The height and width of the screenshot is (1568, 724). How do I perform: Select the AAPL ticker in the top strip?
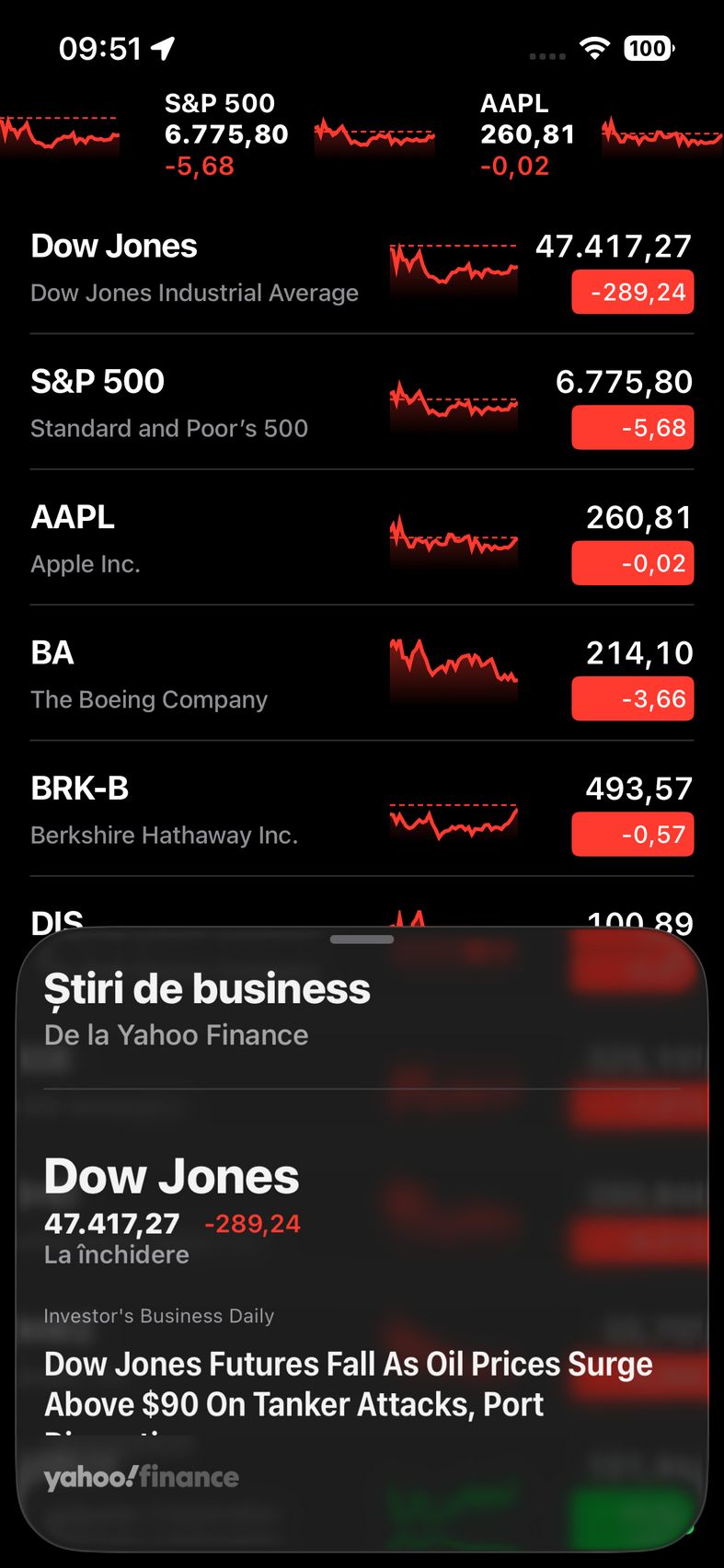point(527,134)
